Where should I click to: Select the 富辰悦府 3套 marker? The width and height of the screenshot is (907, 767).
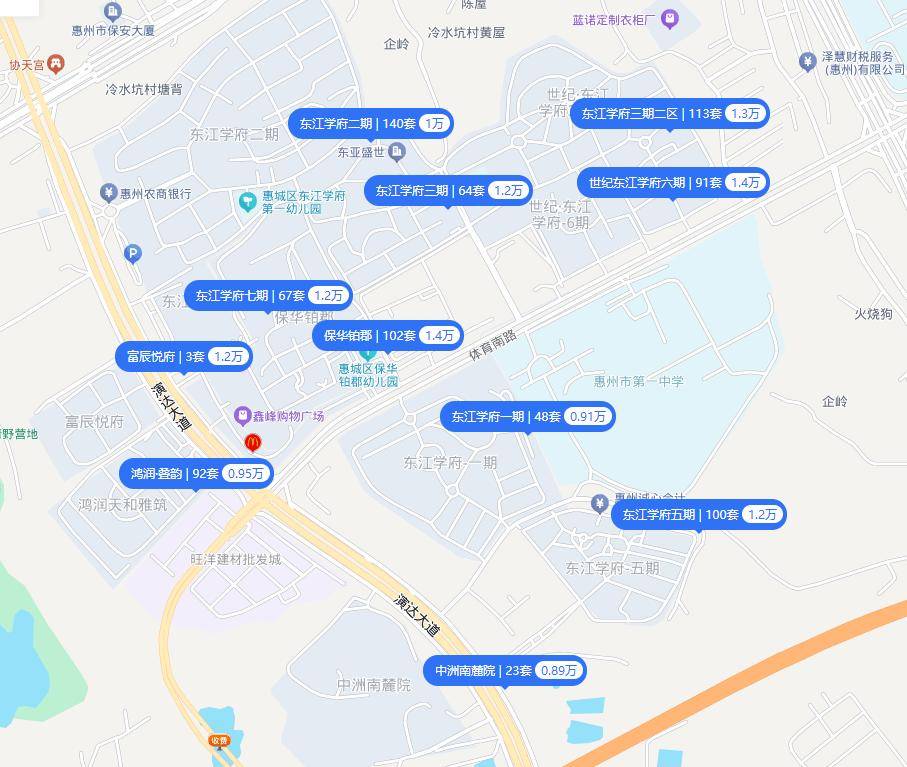[183, 356]
